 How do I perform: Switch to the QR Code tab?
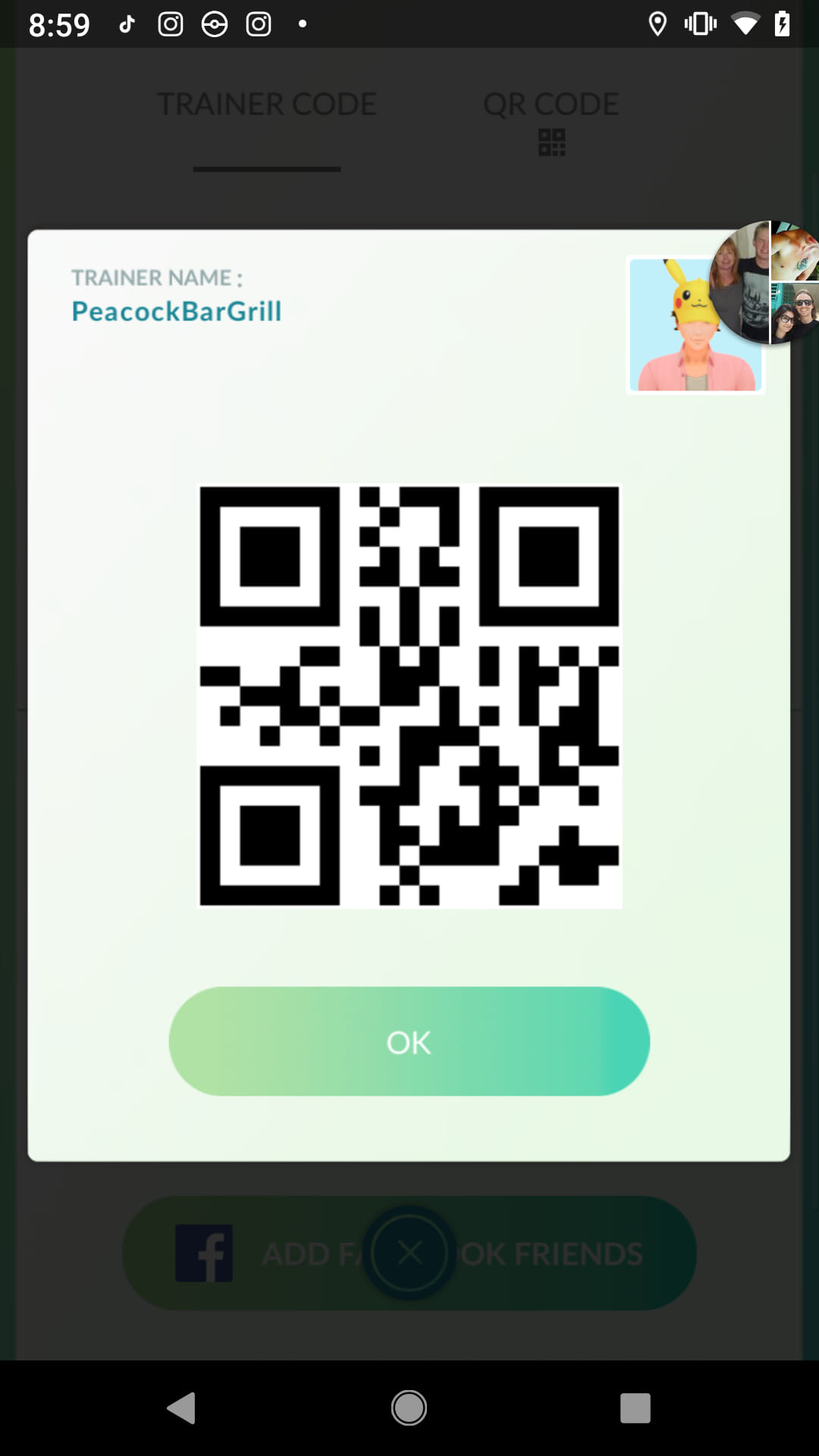click(551, 118)
